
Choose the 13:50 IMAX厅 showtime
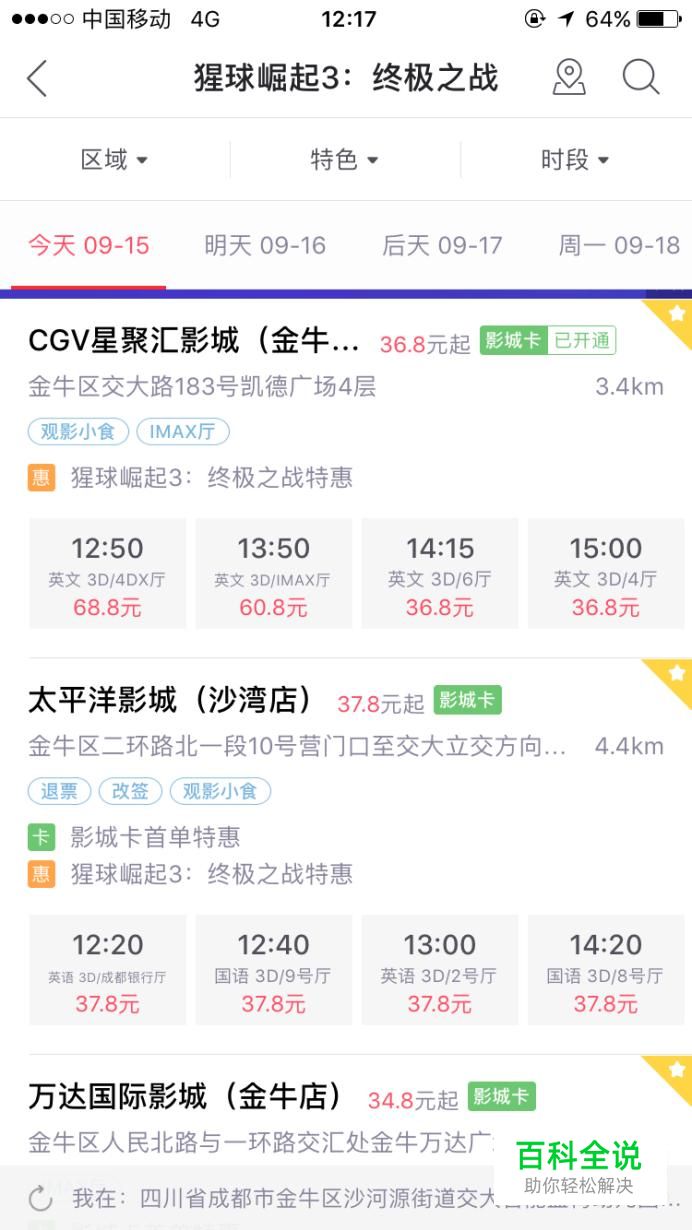pyautogui.click(x=273, y=574)
